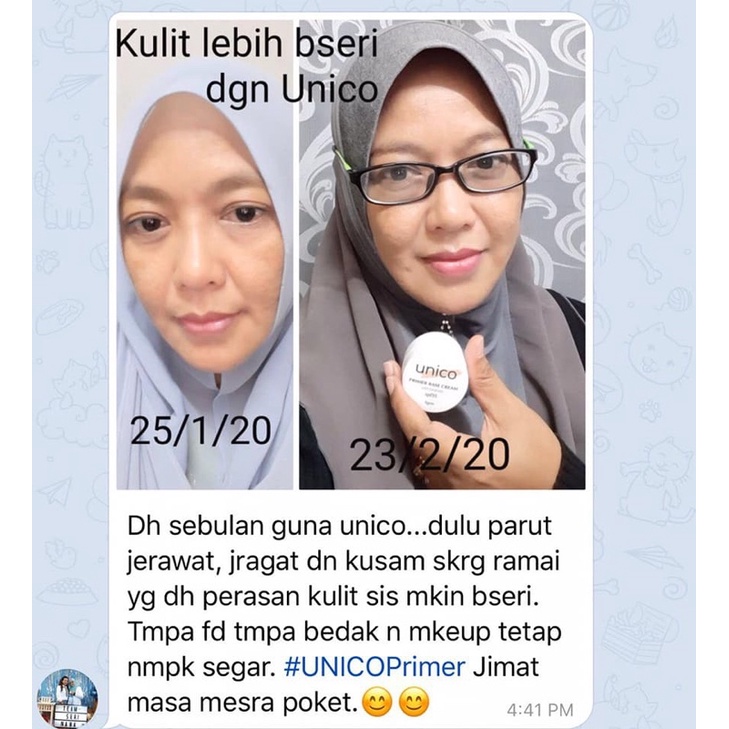Open the #UNICOPrimer hashtag link
Viewport: 729px width, 729px height.
pyautogui.click(x=374, y=667)
